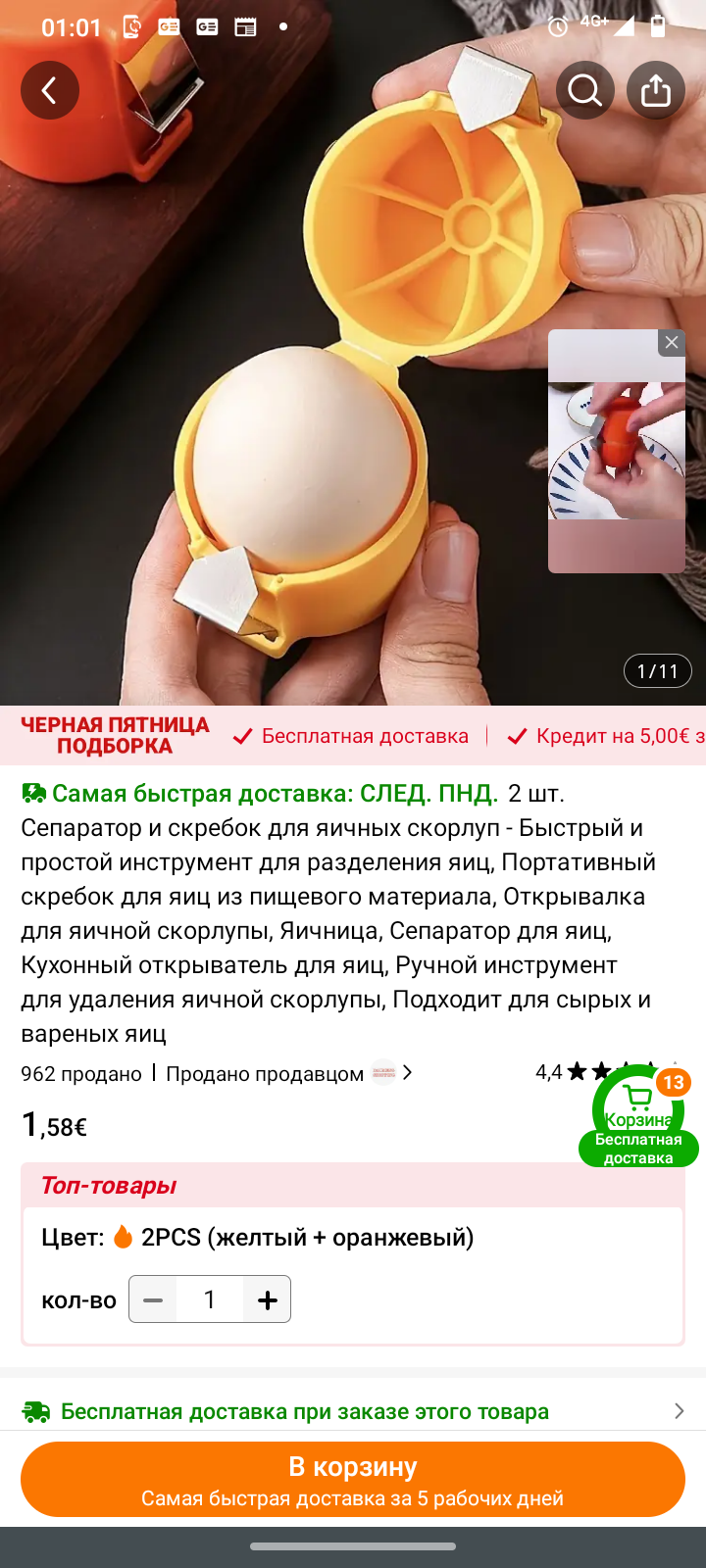
Task: Add the item with 'В корзину'
Action: [353, 1480]
